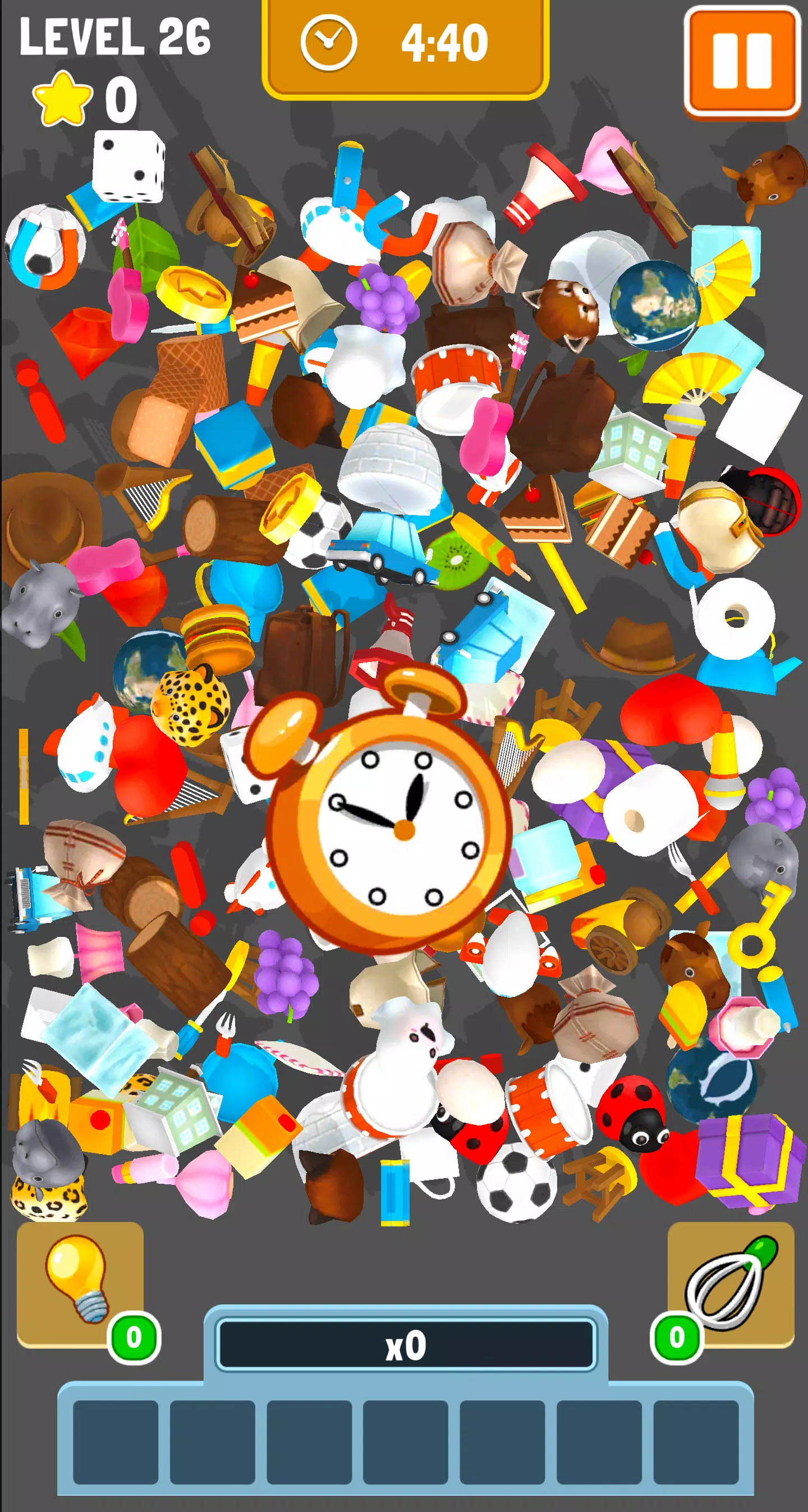Pause the game
This screenshot has height=1512, width=808.
tap(742, 61)
